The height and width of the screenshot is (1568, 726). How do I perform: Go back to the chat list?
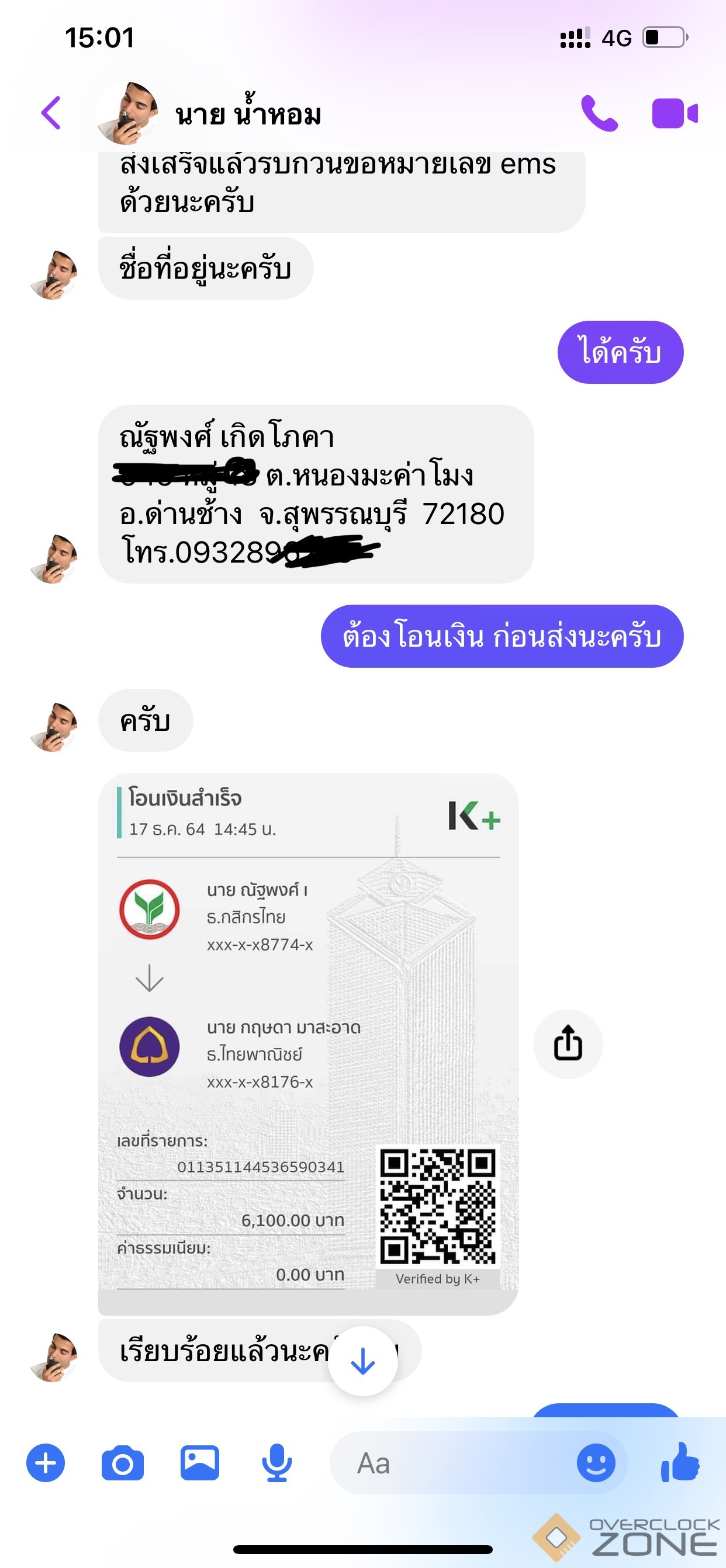click(x=51, y=113)
